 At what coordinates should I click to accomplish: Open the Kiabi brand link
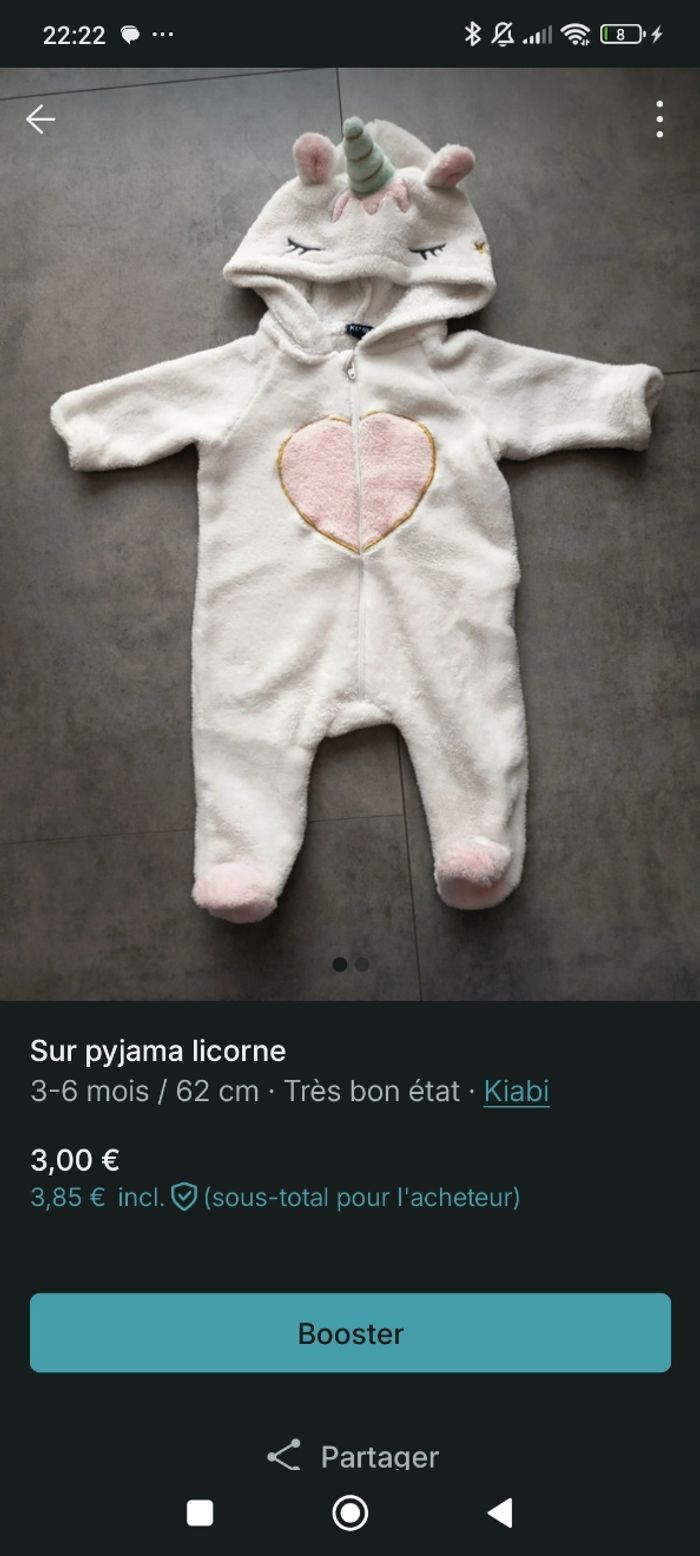click(516, 1091)
